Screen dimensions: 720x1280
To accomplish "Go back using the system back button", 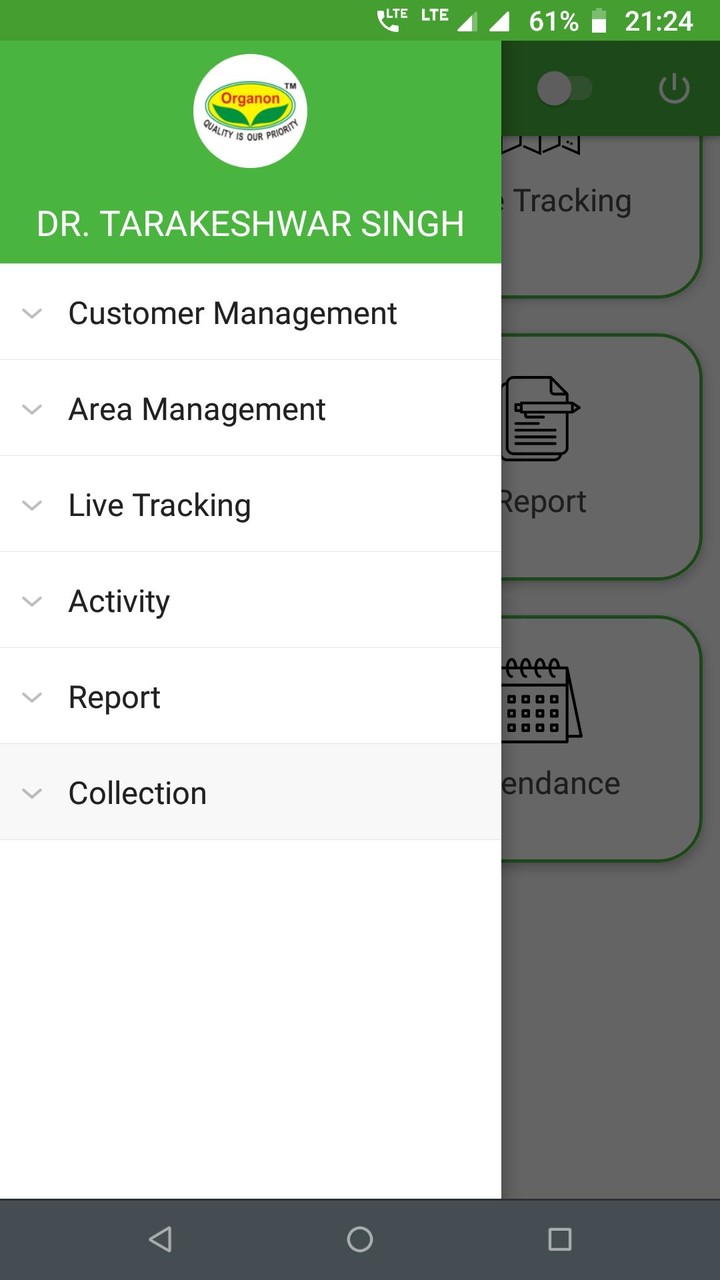I will point(160,1240).
